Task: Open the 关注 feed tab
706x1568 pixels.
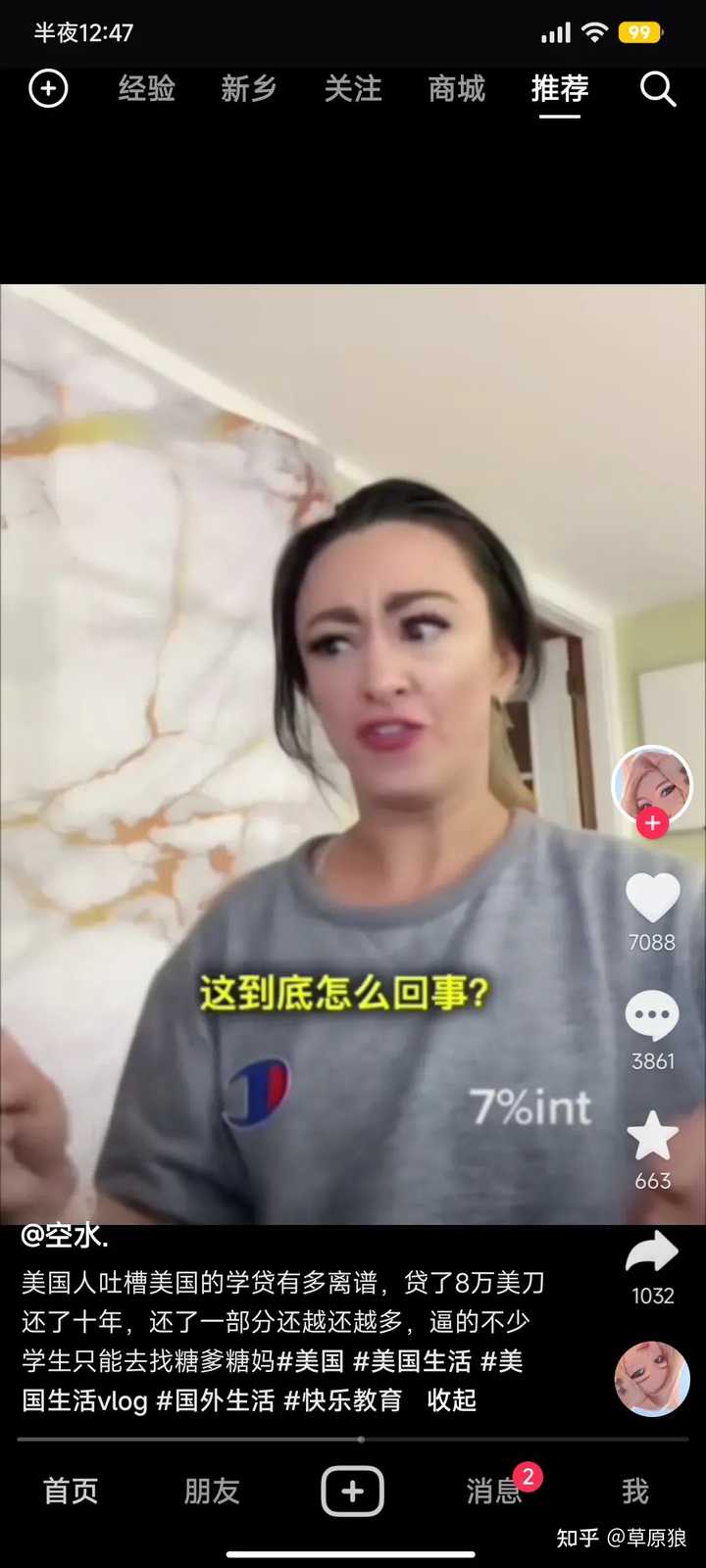Action: pos(353,89)
